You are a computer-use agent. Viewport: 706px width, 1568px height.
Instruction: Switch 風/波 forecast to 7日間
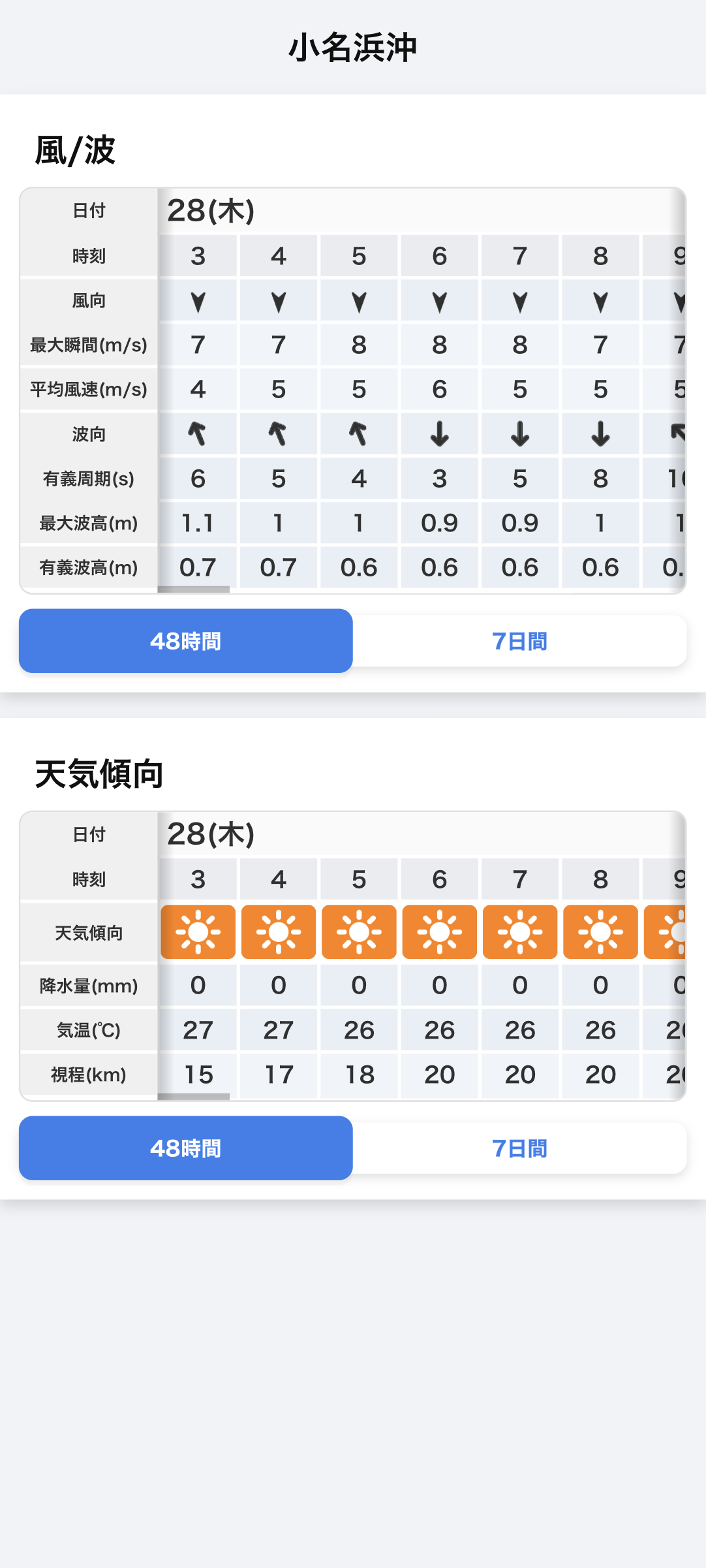pyautogui.click(x=519, y=641)
